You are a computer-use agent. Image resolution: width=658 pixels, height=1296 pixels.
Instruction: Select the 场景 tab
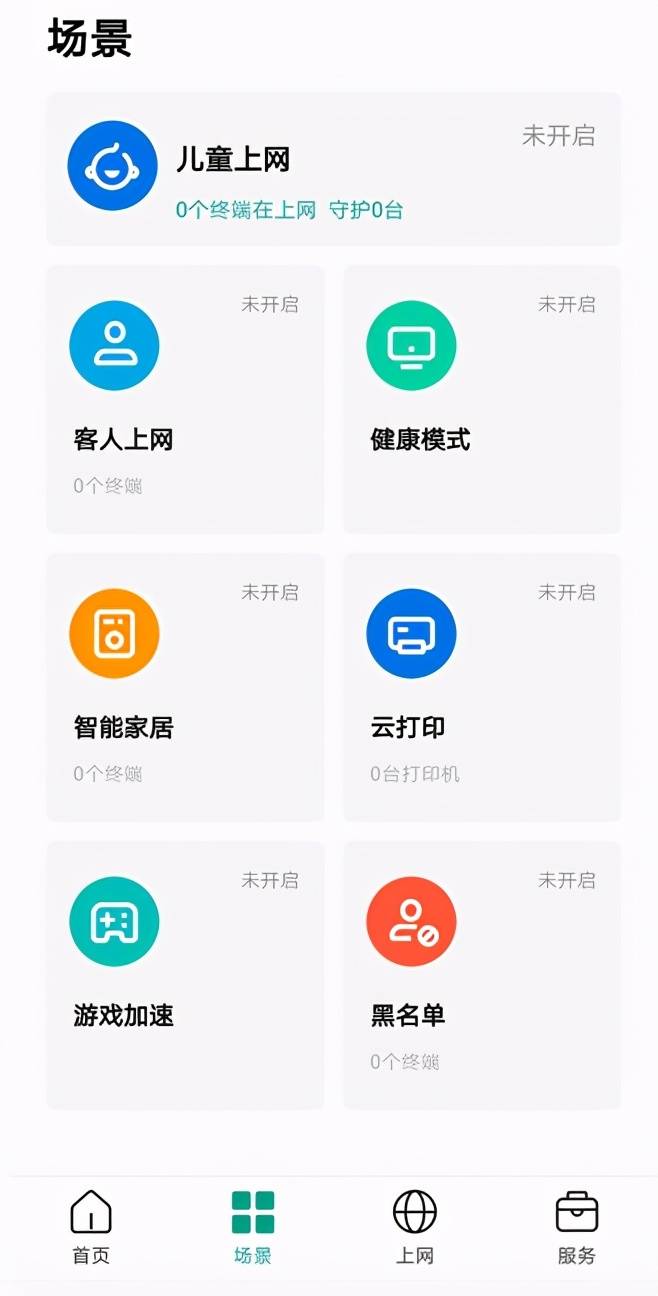(x=252, y=1226)
